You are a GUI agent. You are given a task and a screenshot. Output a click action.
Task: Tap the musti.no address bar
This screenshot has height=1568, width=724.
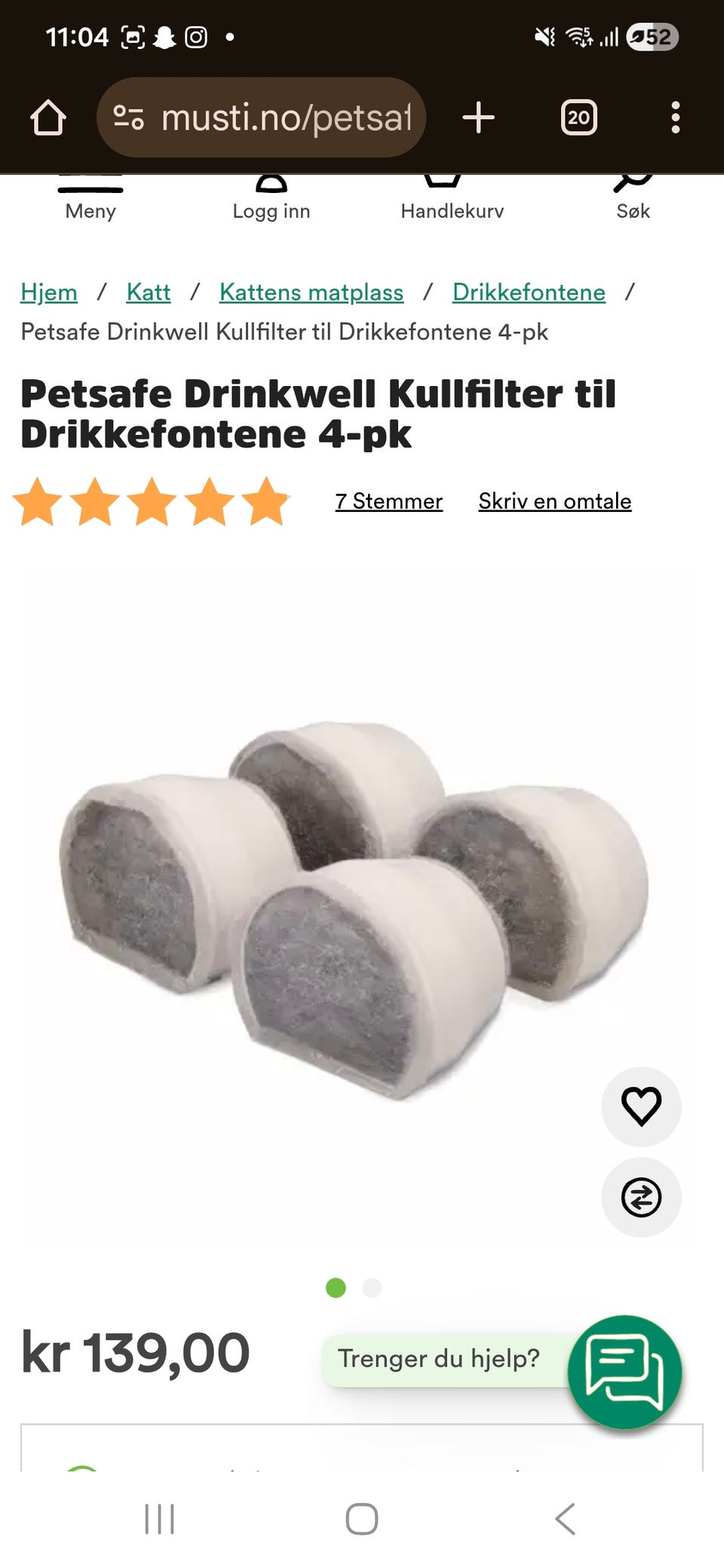click(262, 118)
